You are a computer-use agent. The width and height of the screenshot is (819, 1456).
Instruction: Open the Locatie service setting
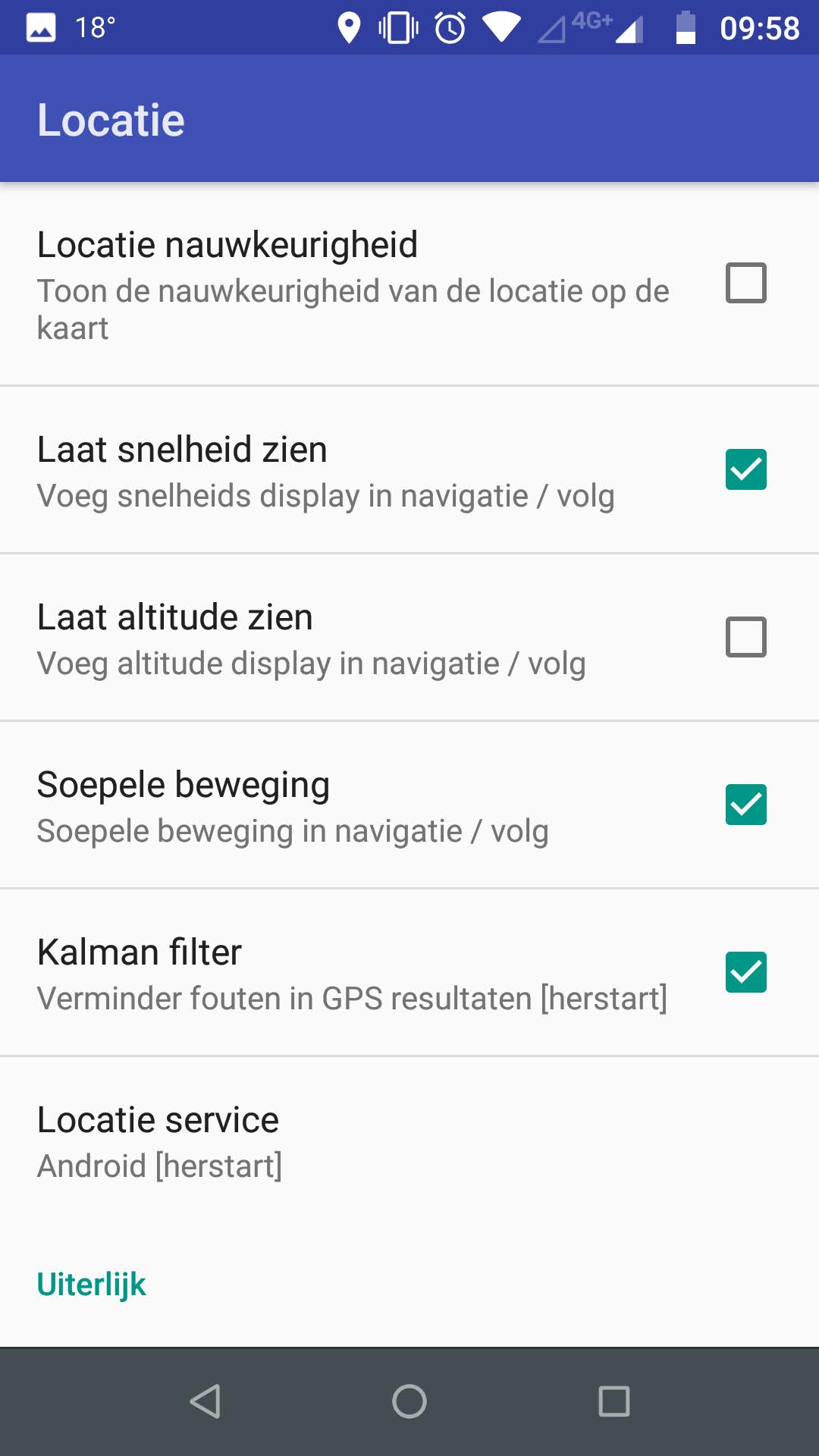[x=409, y=1141]
